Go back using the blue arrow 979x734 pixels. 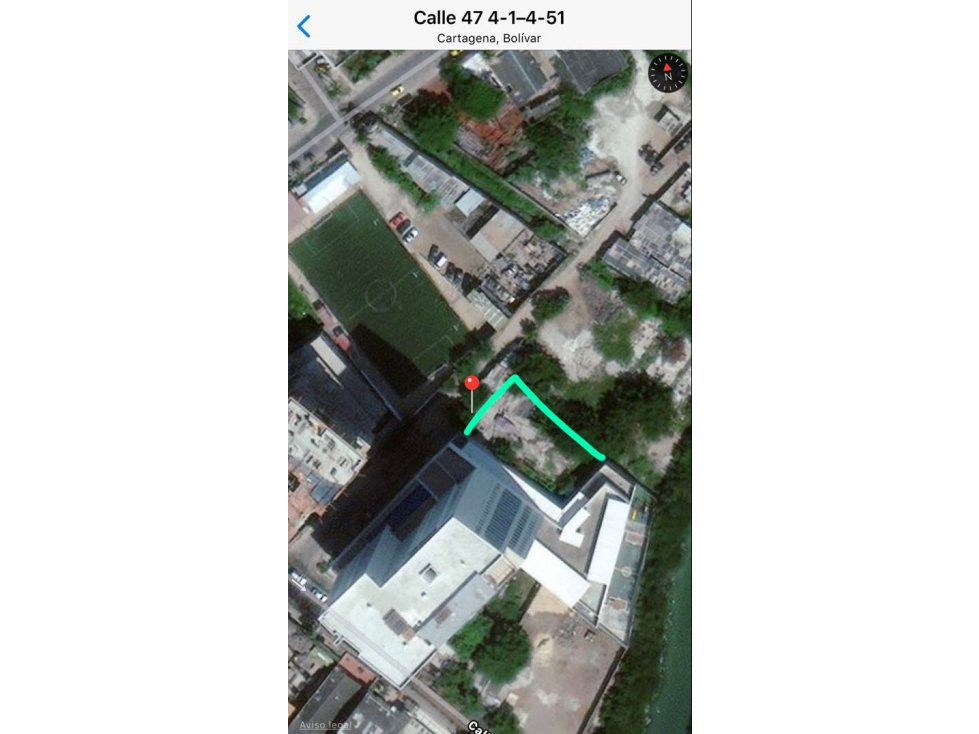click(x=304, y=26)
